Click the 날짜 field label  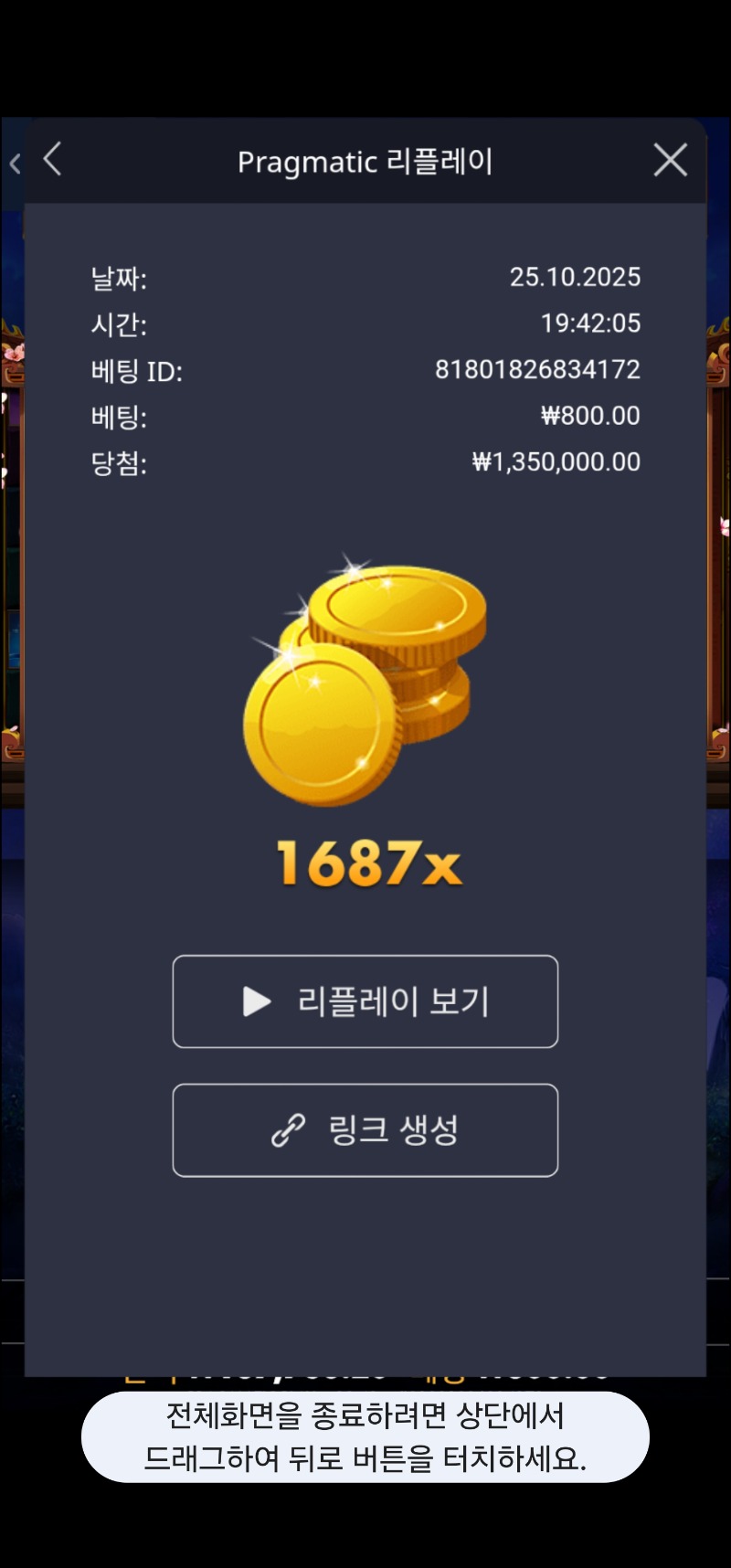pyautogui.click(x=120, y=279)
